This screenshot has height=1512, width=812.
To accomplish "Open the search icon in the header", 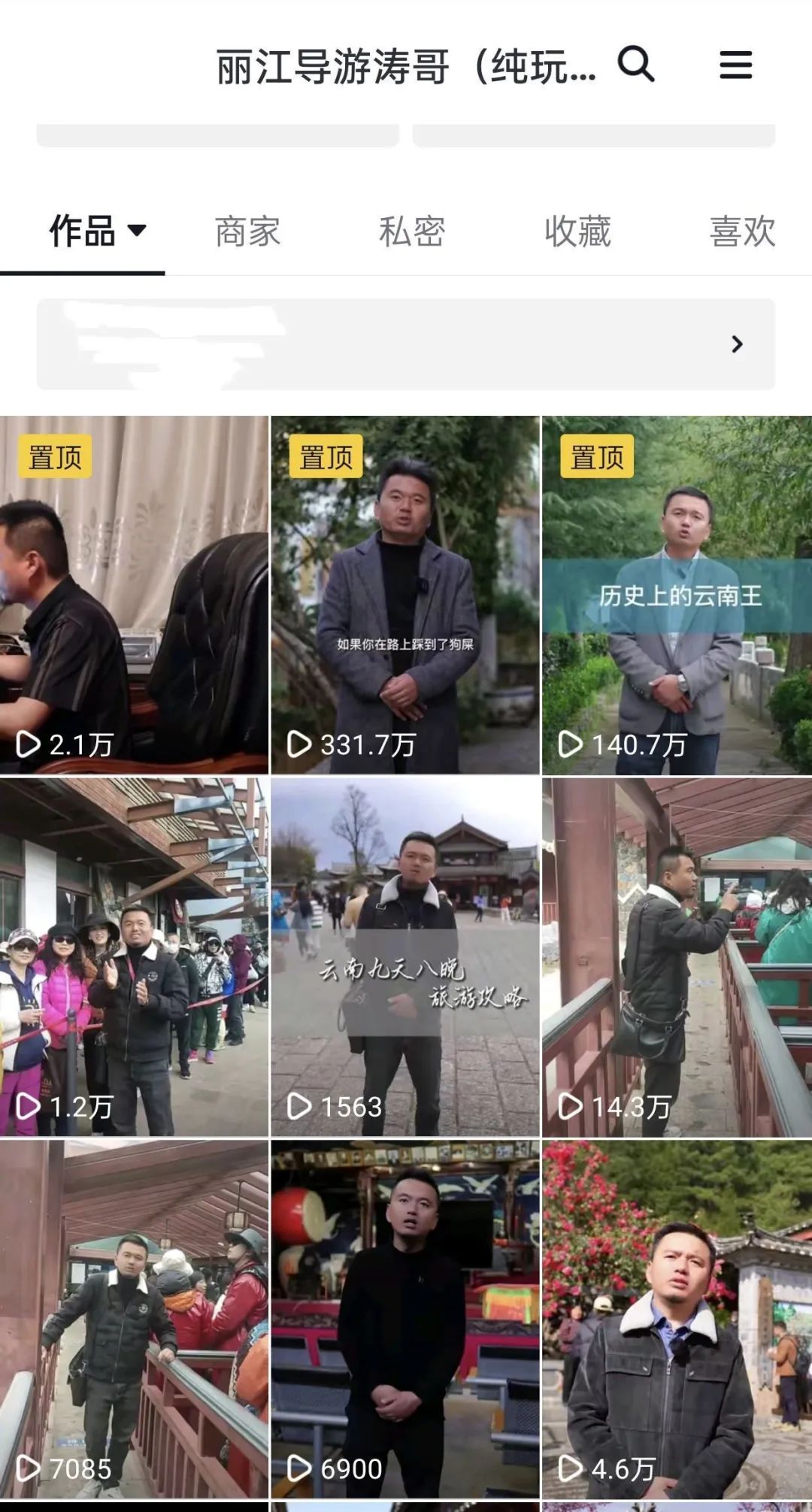I will pyautogui.click(x=635, y=66).
